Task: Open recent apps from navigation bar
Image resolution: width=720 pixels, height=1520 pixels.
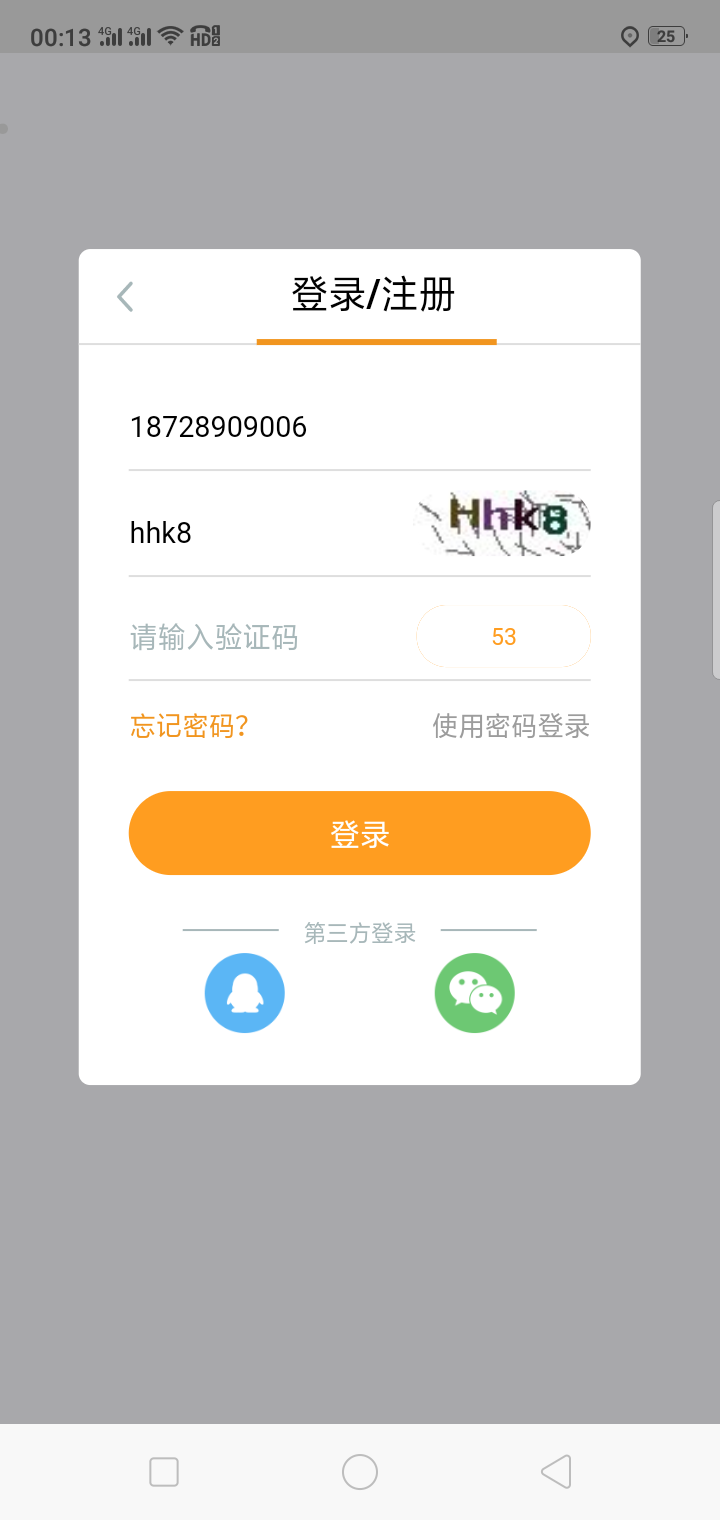Action: 164,1472
